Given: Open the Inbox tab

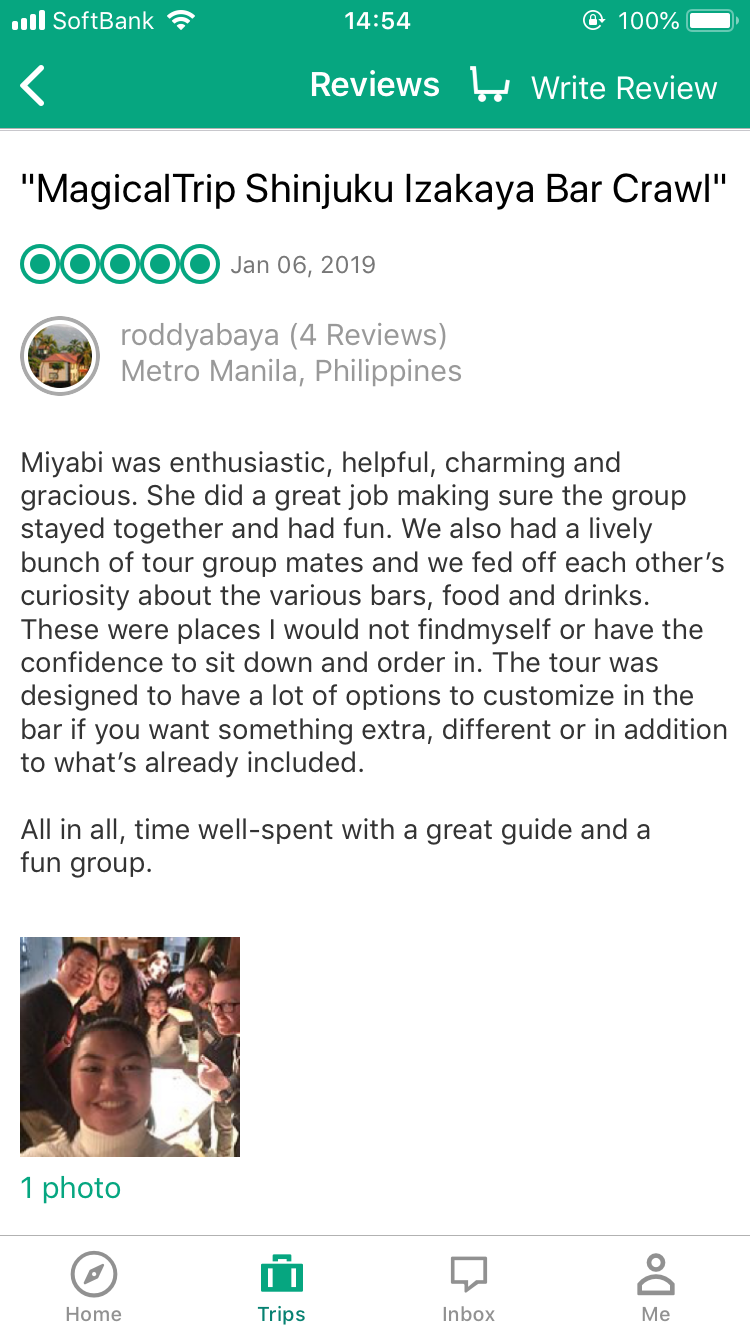Looking at the screenshot, I should [468, 1288].
